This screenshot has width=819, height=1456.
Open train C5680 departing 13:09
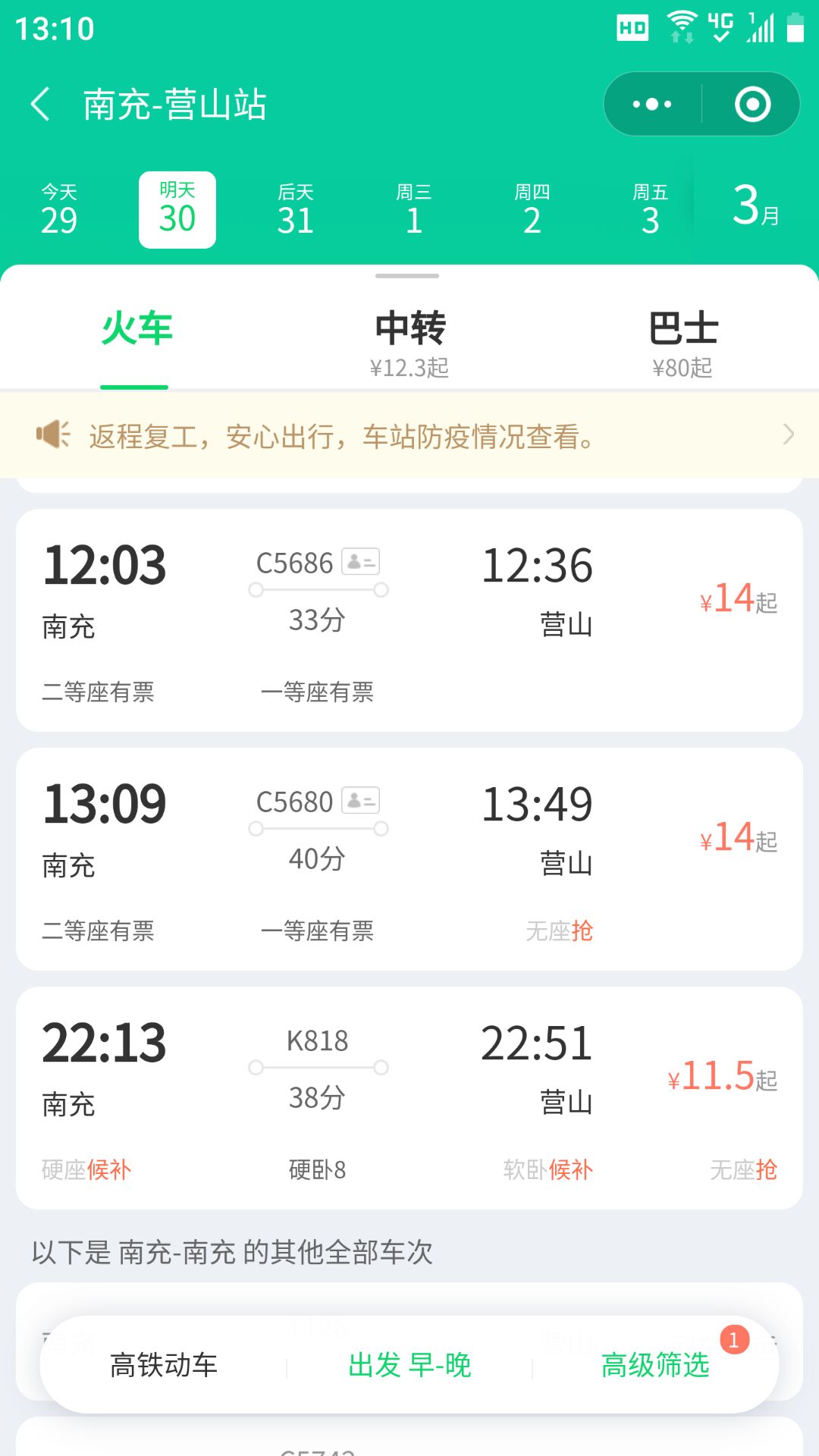tap(409, 858)
